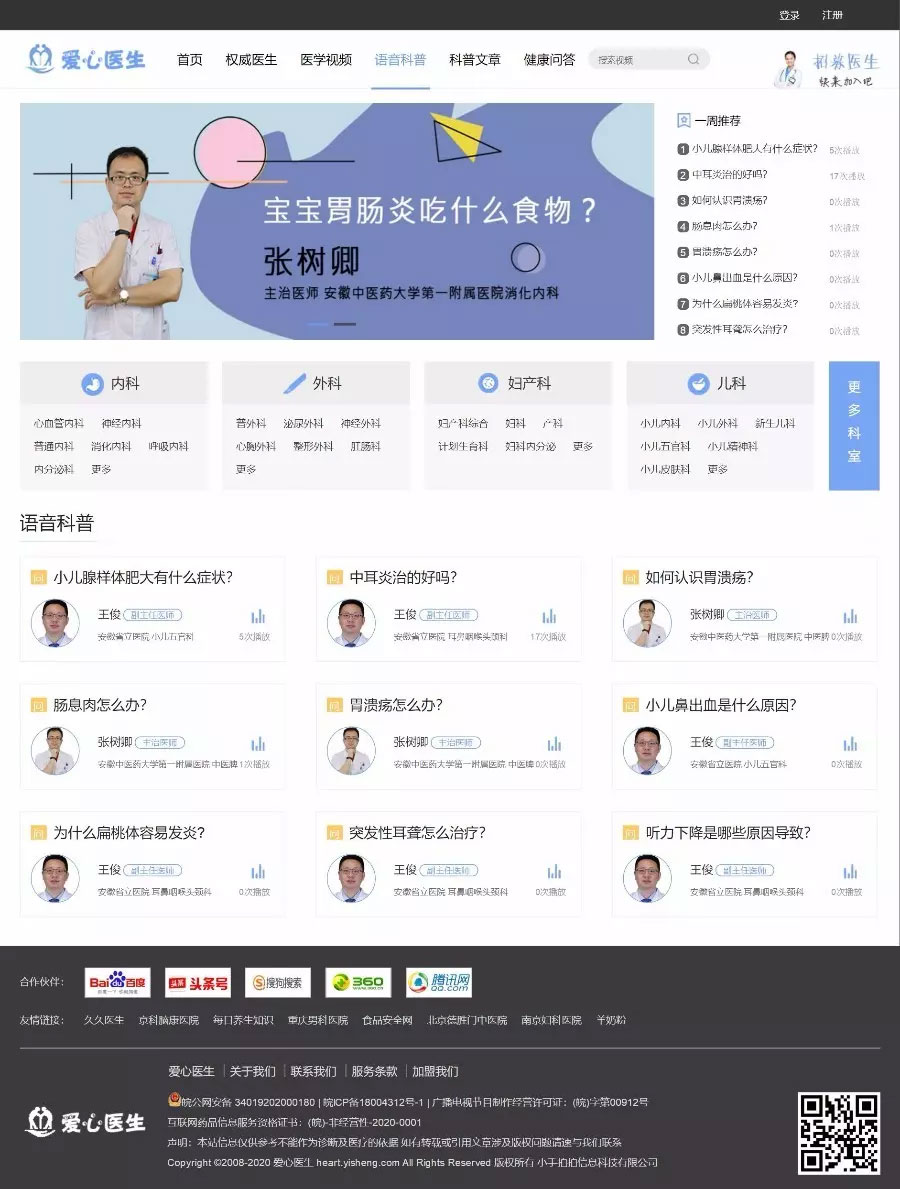Select 泌尿外科 under 外科
The image size is (900, 1189).
click(x=303, y=424)
